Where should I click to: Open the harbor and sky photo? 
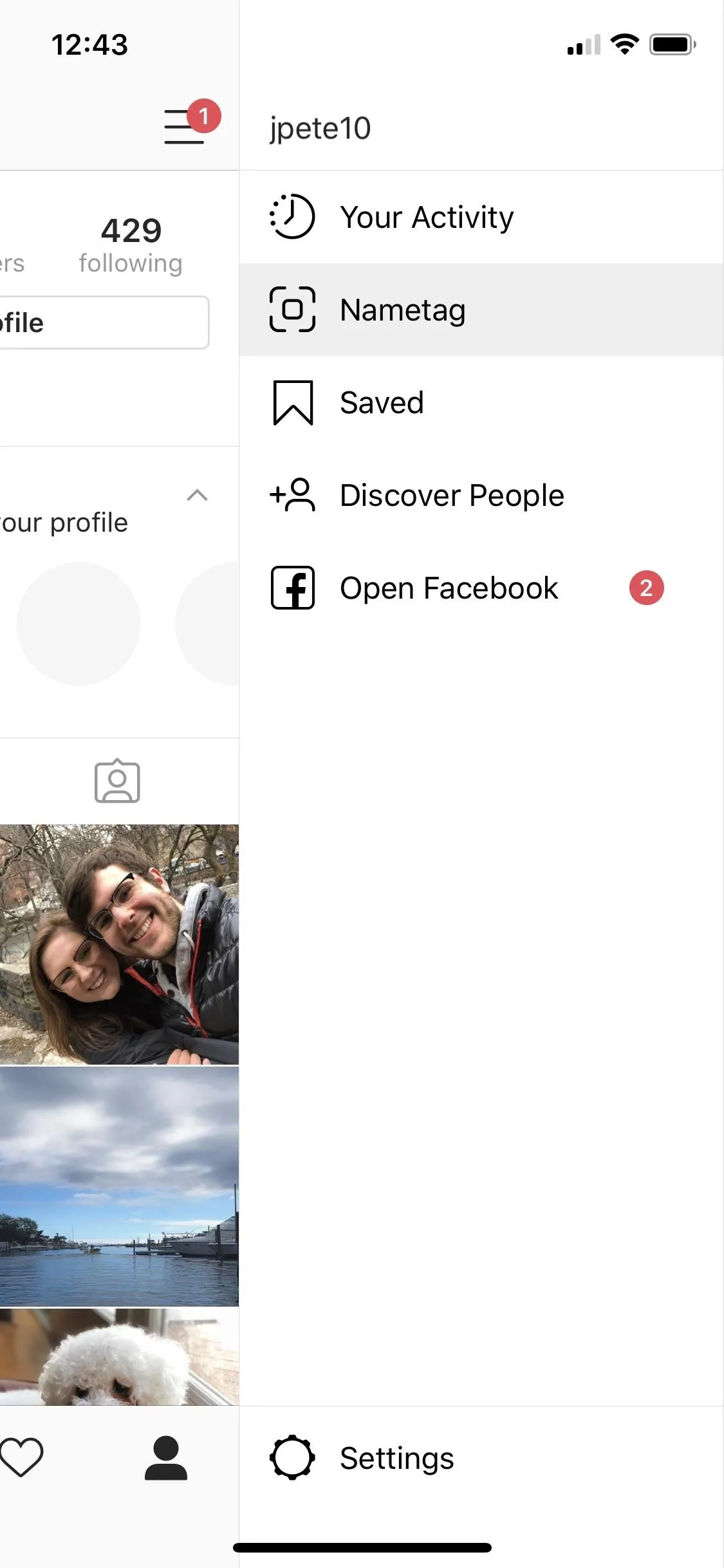[119, 1186]
